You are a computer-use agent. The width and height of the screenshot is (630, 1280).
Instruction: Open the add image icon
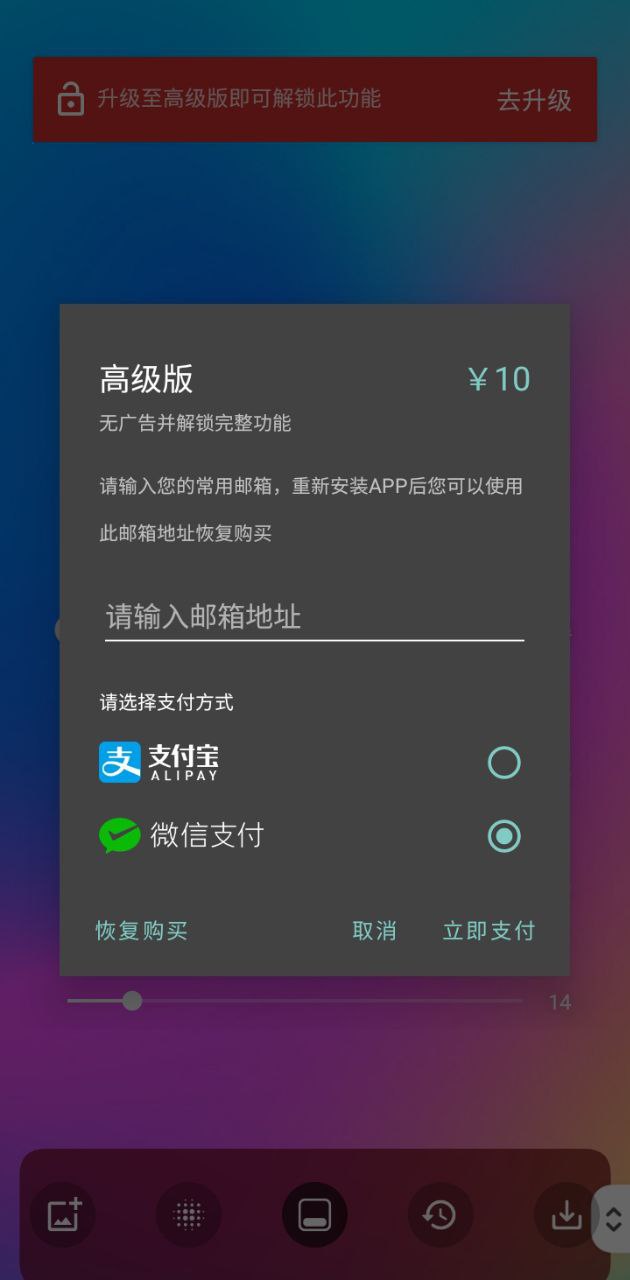[x=63, y=1215]
